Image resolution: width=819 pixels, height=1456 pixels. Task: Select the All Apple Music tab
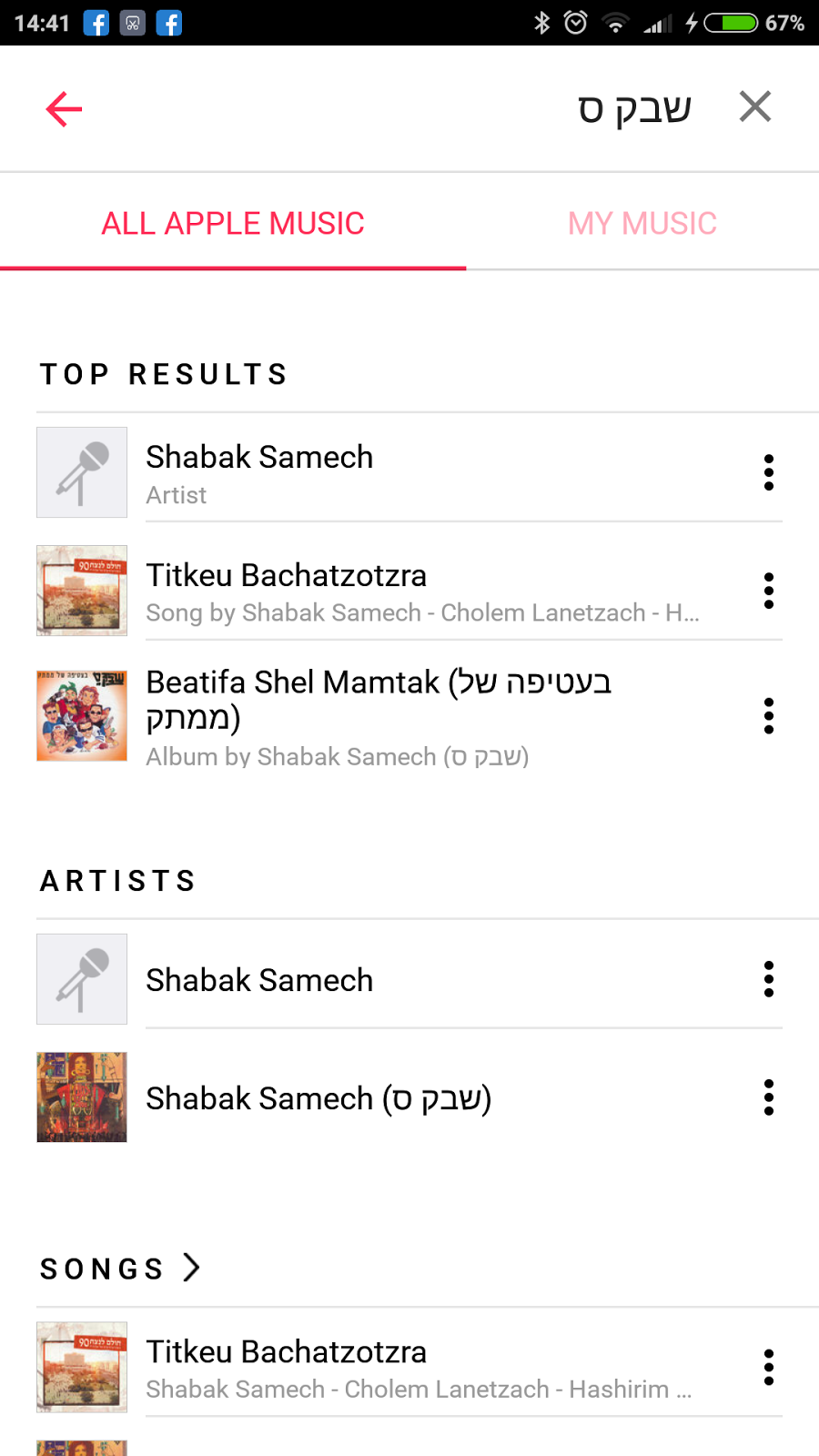(233, 223)
